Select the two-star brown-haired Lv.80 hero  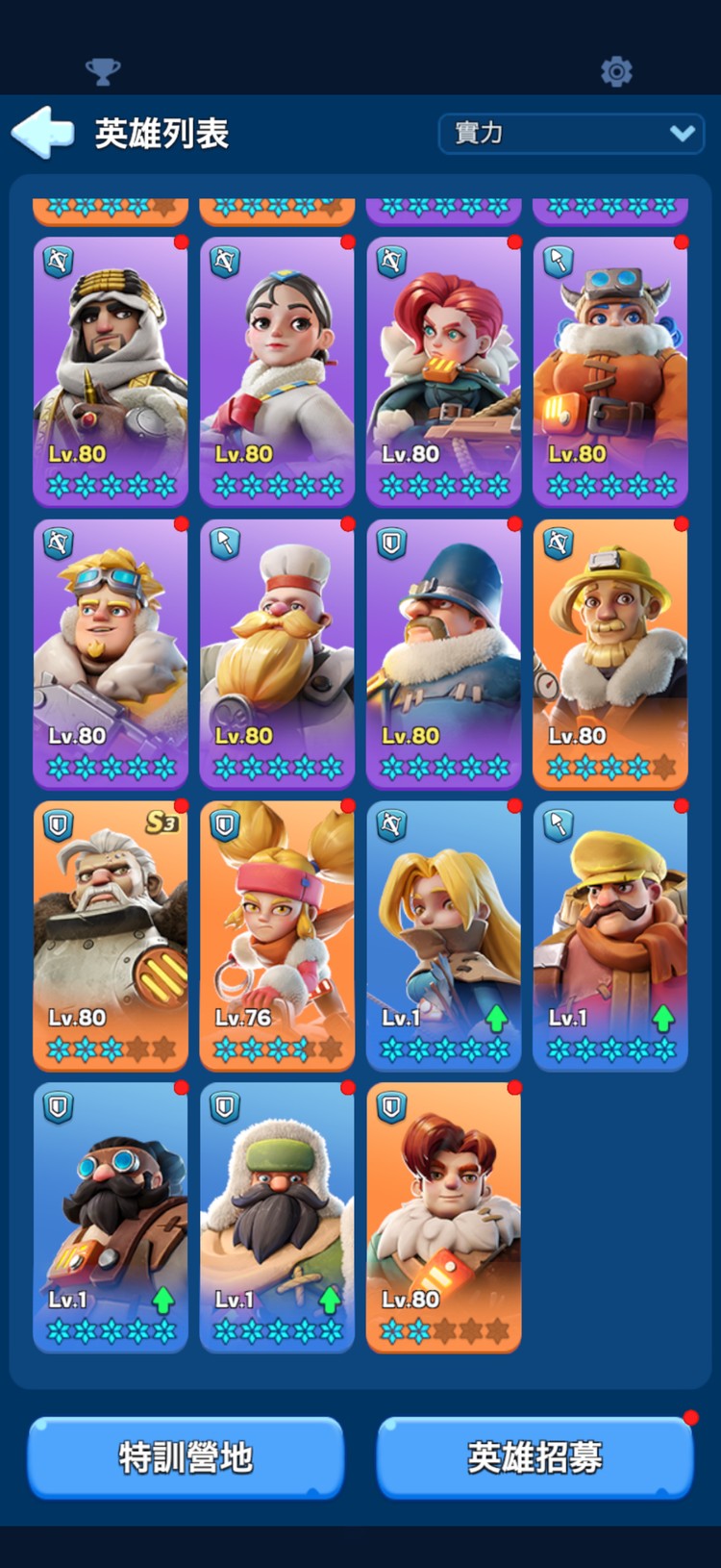coord(443,1216)
